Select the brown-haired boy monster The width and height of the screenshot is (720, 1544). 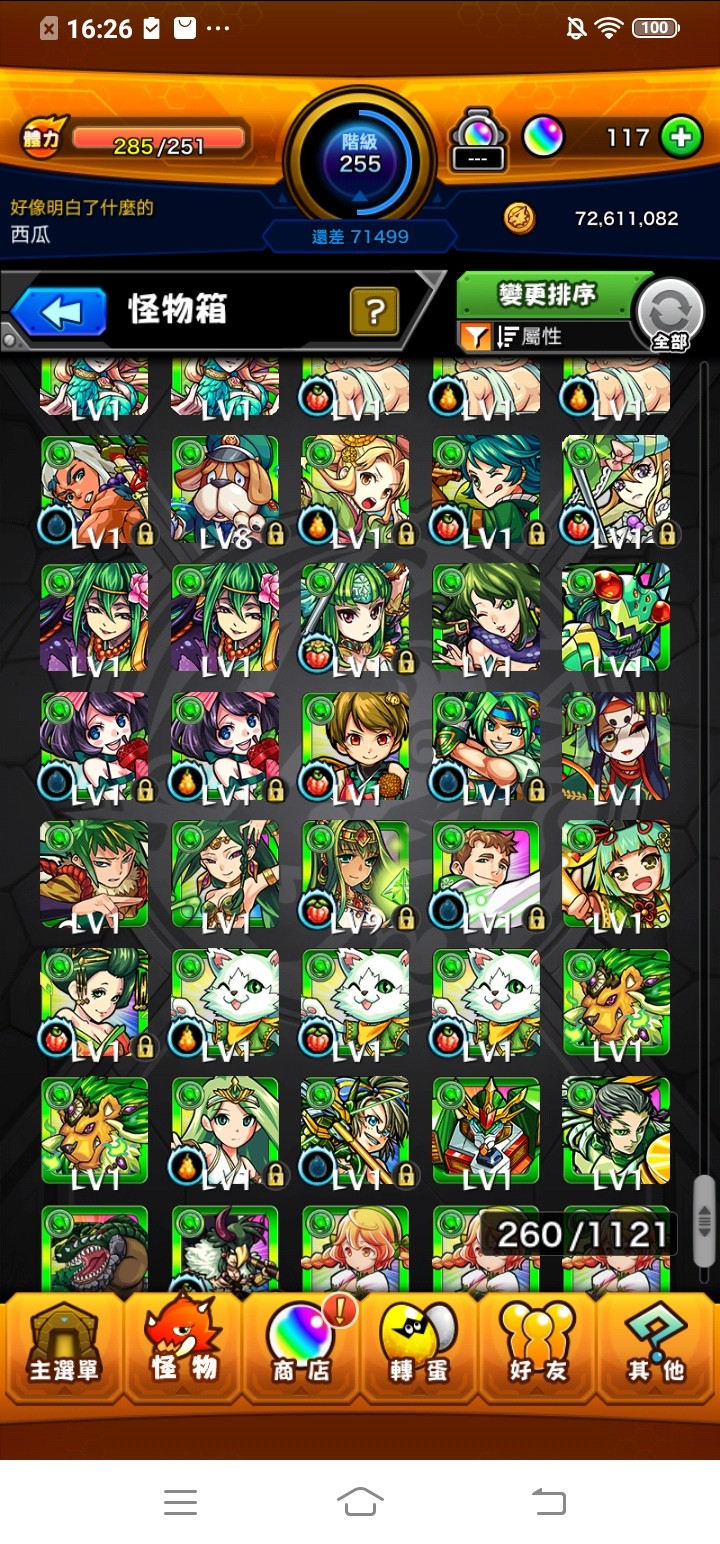355,746
